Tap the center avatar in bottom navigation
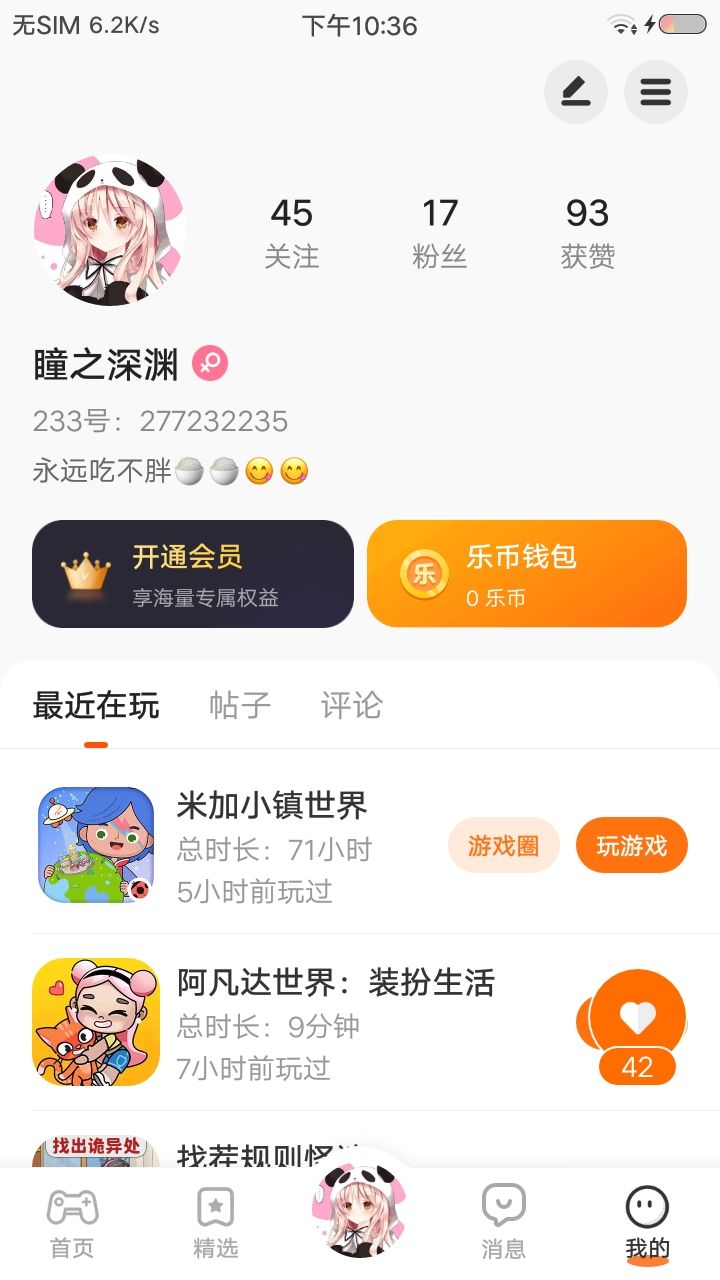 click(x=360, y=1208)
